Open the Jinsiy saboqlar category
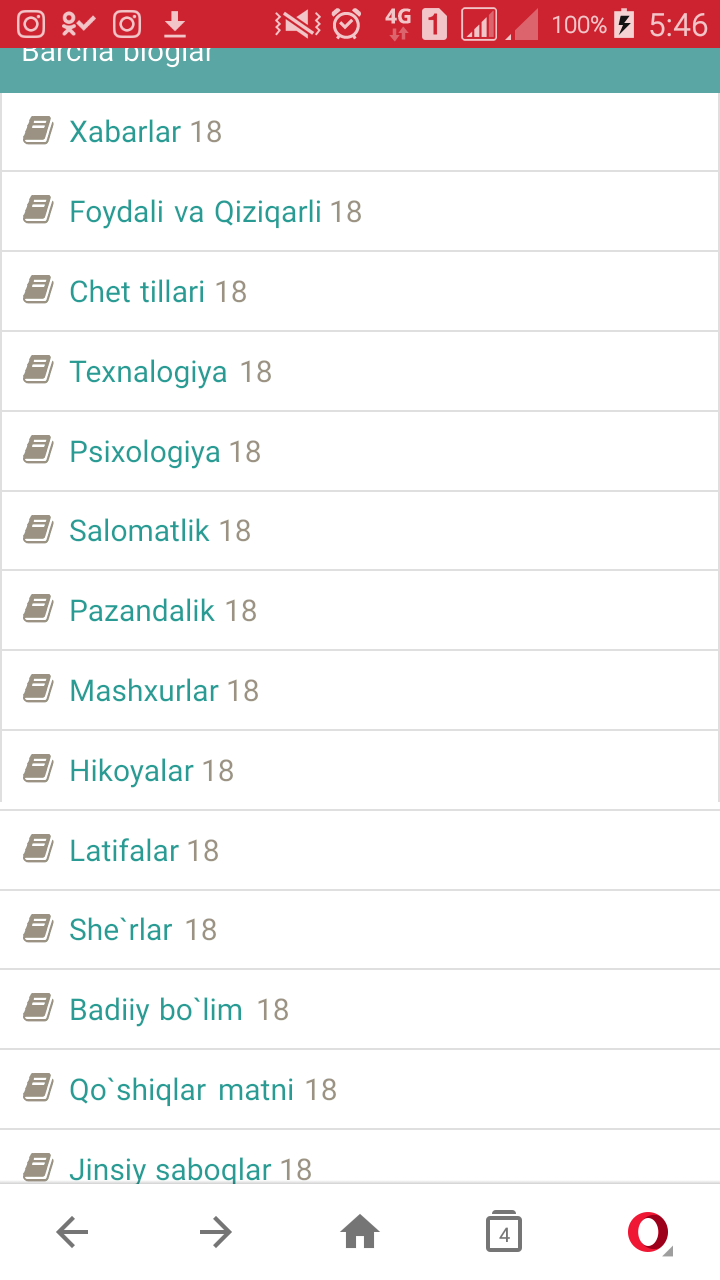 tap(170, 1168)
